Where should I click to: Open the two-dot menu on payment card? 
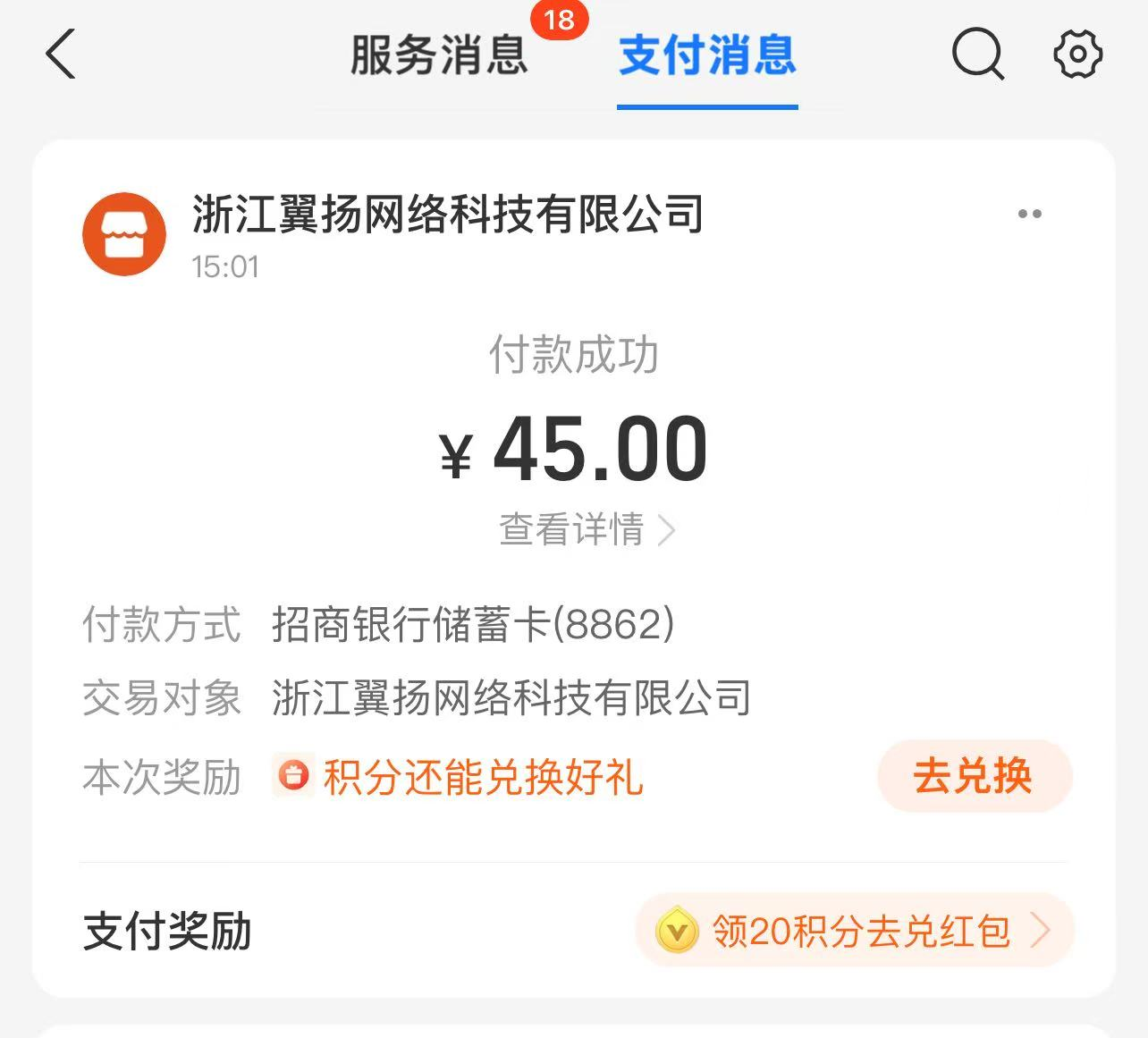(x=1029, y=214)
